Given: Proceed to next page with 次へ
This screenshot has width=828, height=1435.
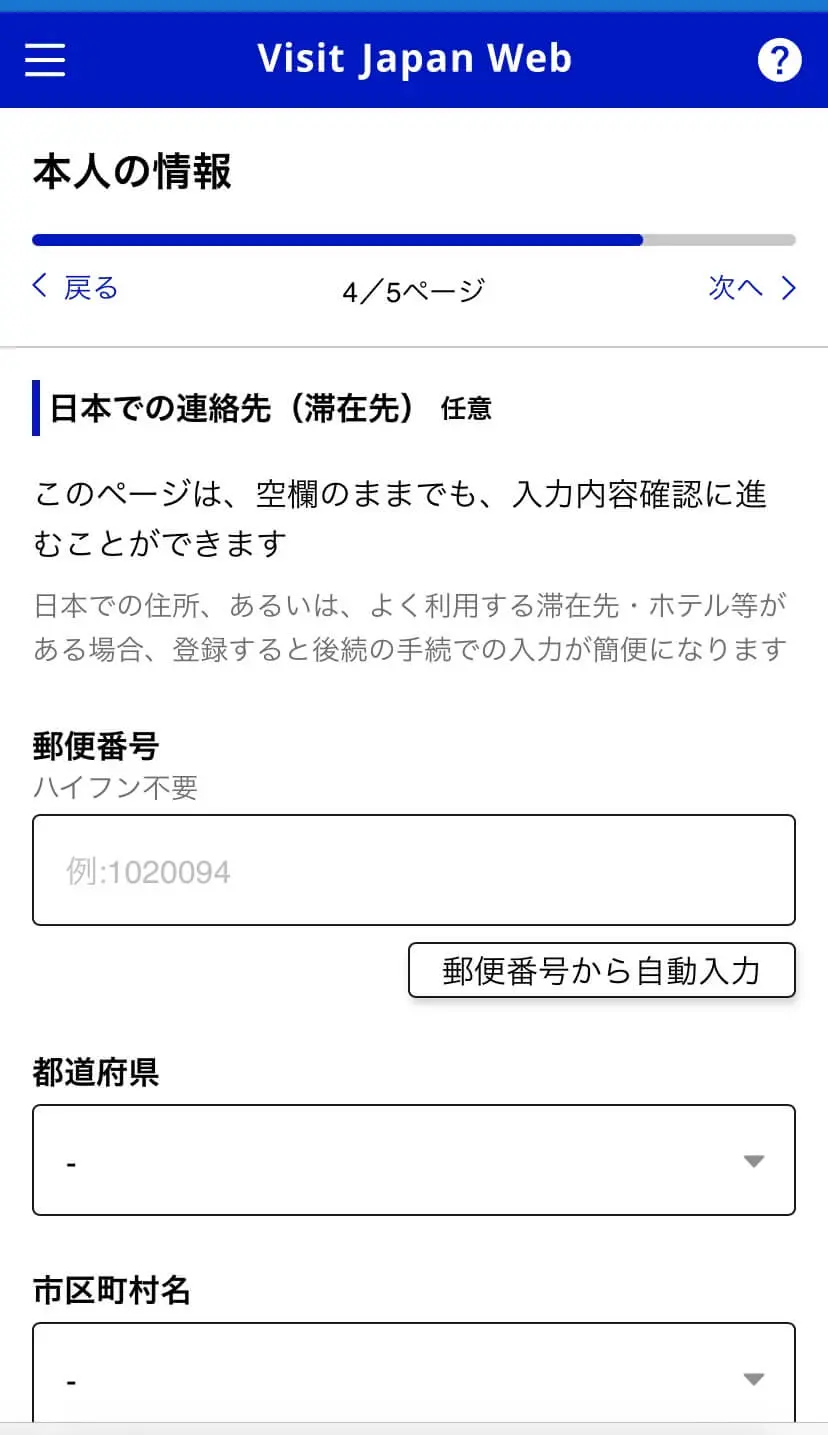Looking at the screenshot, I should (x=752, y=288).
